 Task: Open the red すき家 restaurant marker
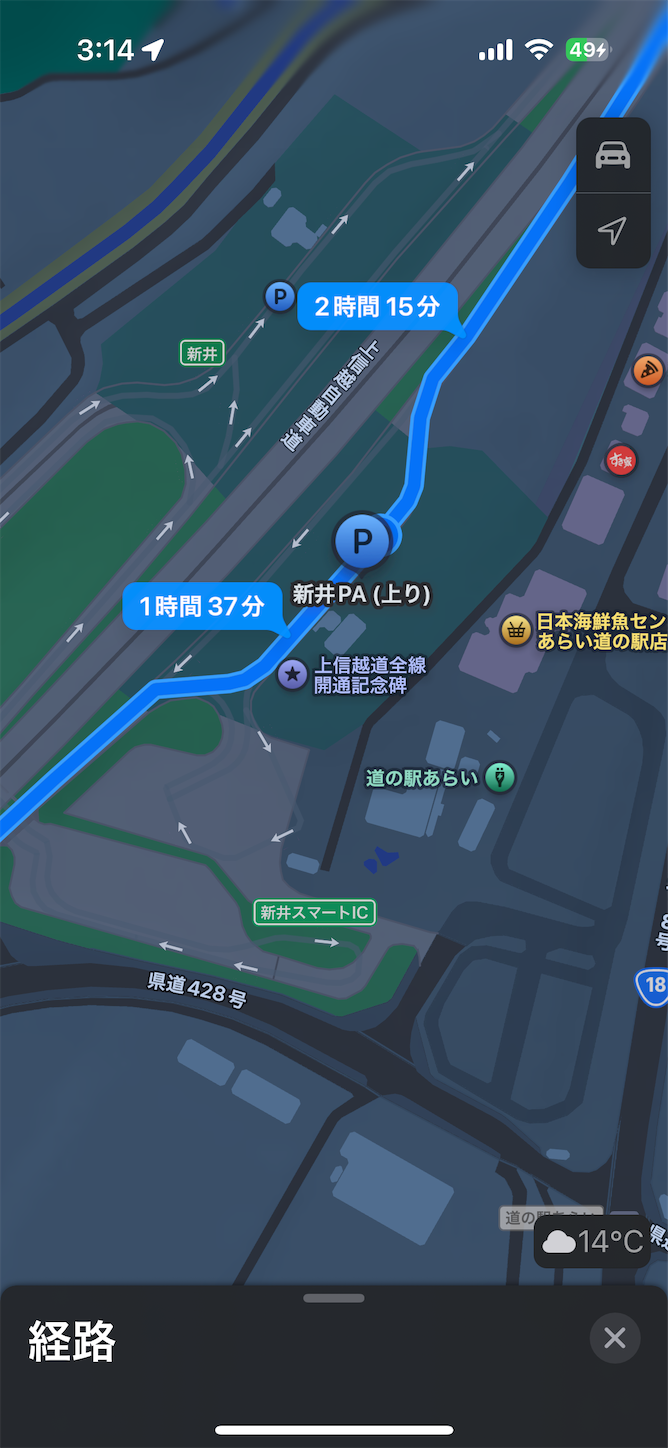(x=621, y=460)
